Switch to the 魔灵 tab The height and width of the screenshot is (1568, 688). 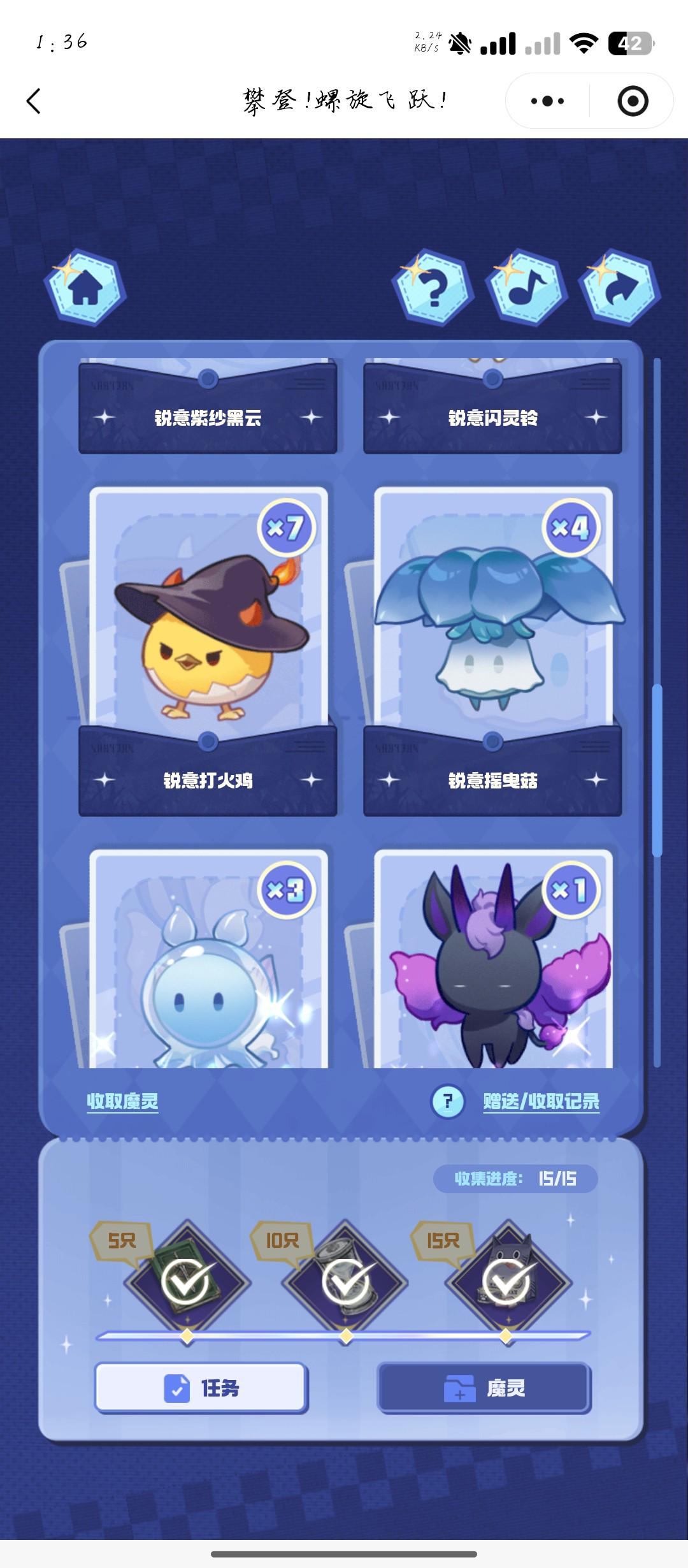pos(484,1388)
